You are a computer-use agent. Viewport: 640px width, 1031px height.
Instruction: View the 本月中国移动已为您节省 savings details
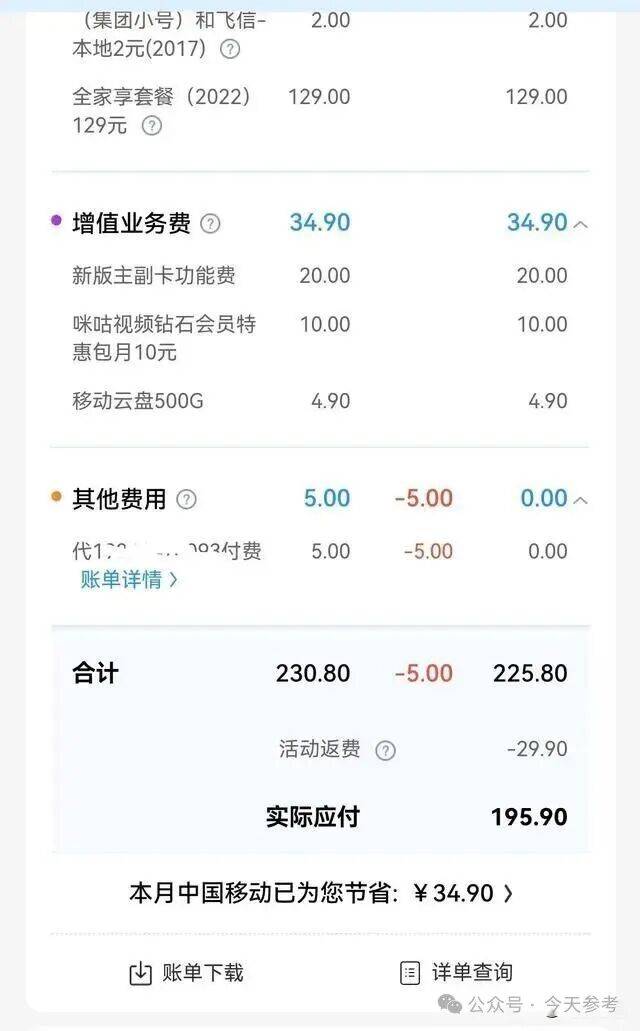tap(320, 893)
